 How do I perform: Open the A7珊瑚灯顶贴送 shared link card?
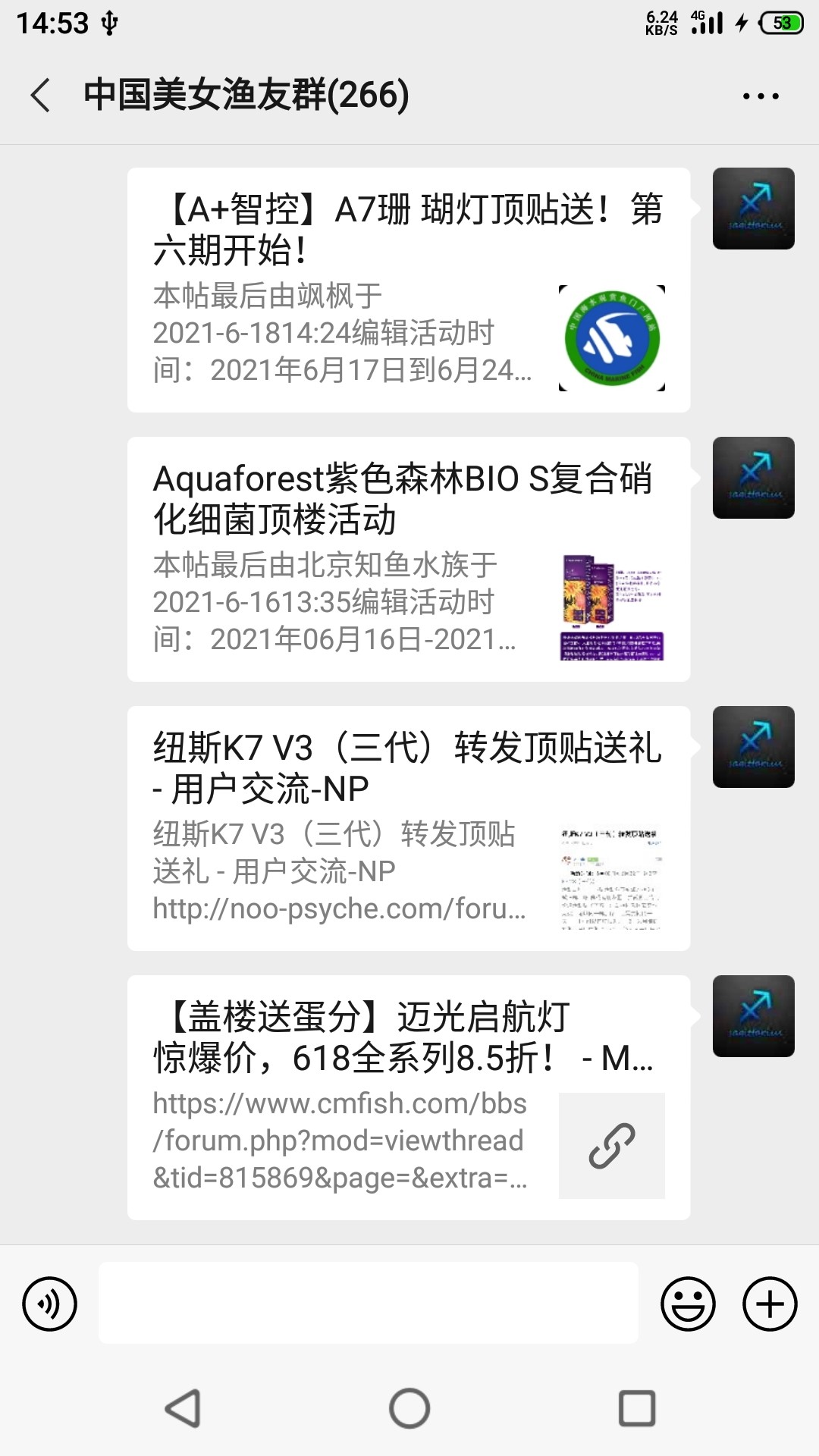tap(408, 290)
